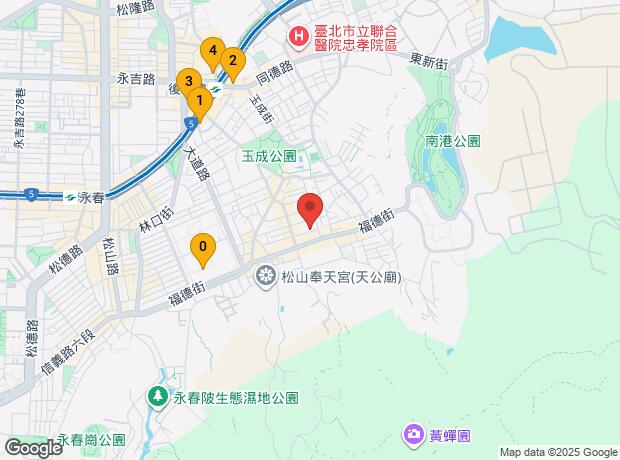Open the 黃蟬園 photo spot marker
This screenshot has width=620, height=460.
(412, 434)
